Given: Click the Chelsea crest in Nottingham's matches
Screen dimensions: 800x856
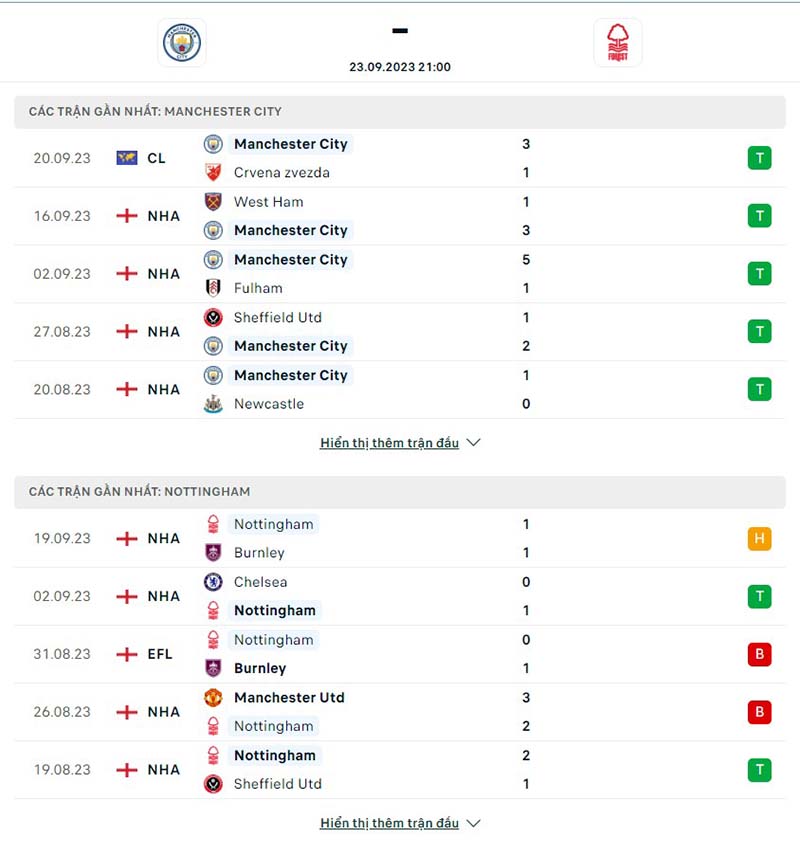Looking at the screenshot, I should (213, 581).
